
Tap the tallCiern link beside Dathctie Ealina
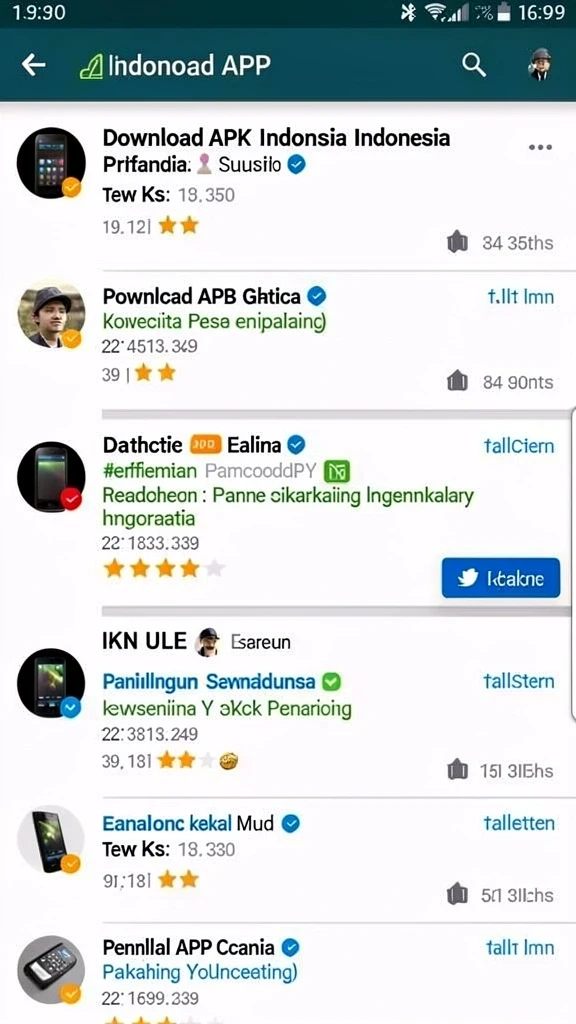coord(519,446)
